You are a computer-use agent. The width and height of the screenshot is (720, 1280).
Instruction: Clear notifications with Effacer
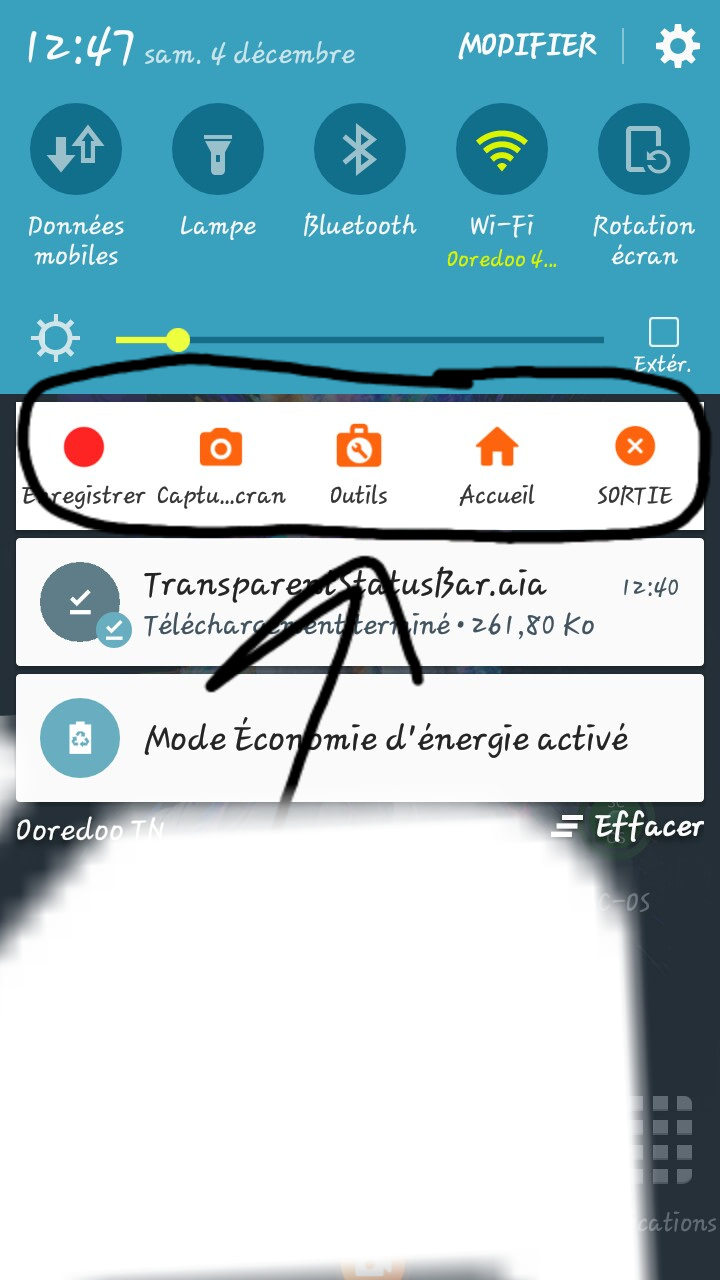(628, 827)
